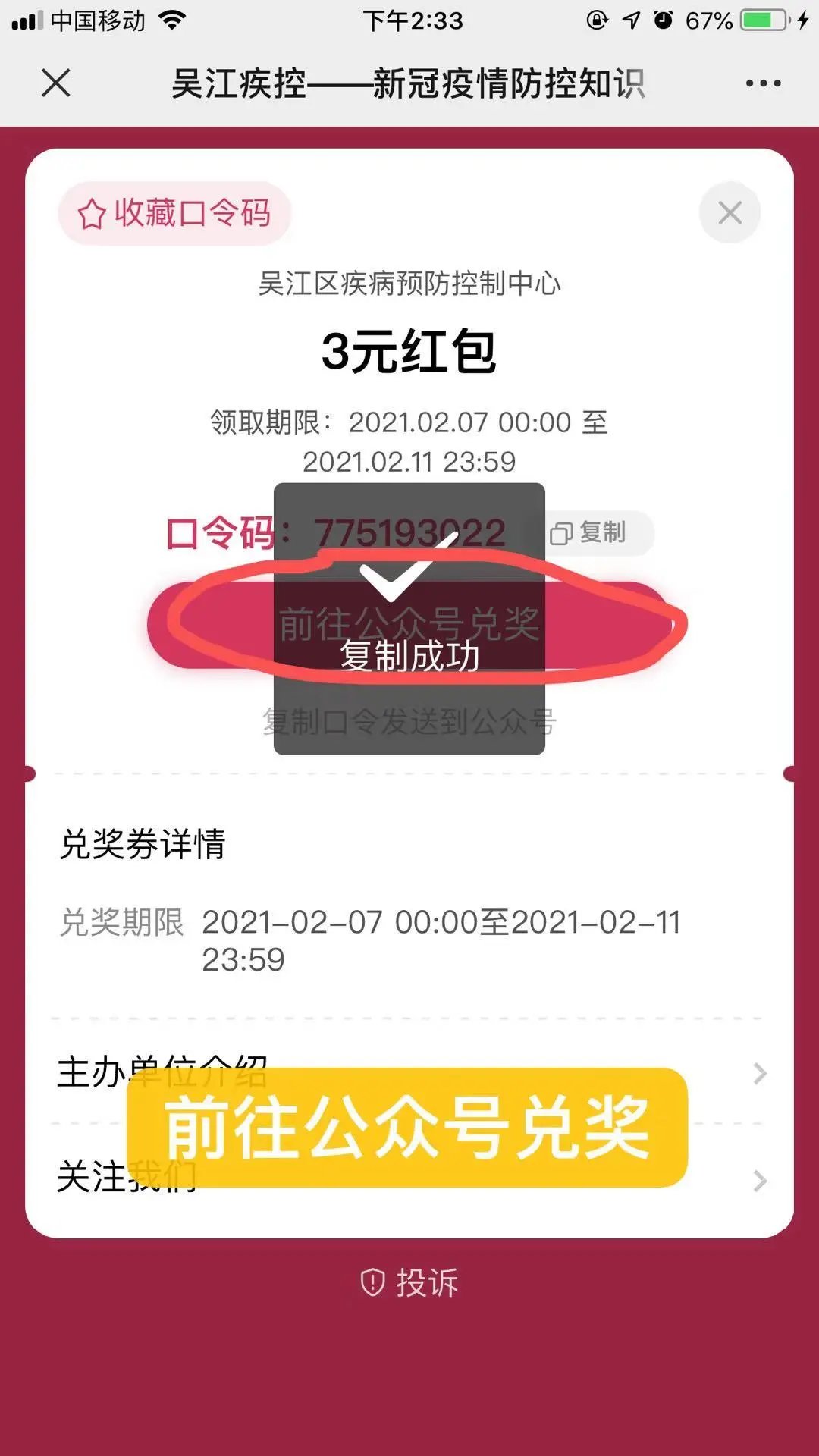Screen dimensions: 819x1456
Task: Tap the 投诉 complaint link
Action: pyautogui.click(x=409, y=1283)
